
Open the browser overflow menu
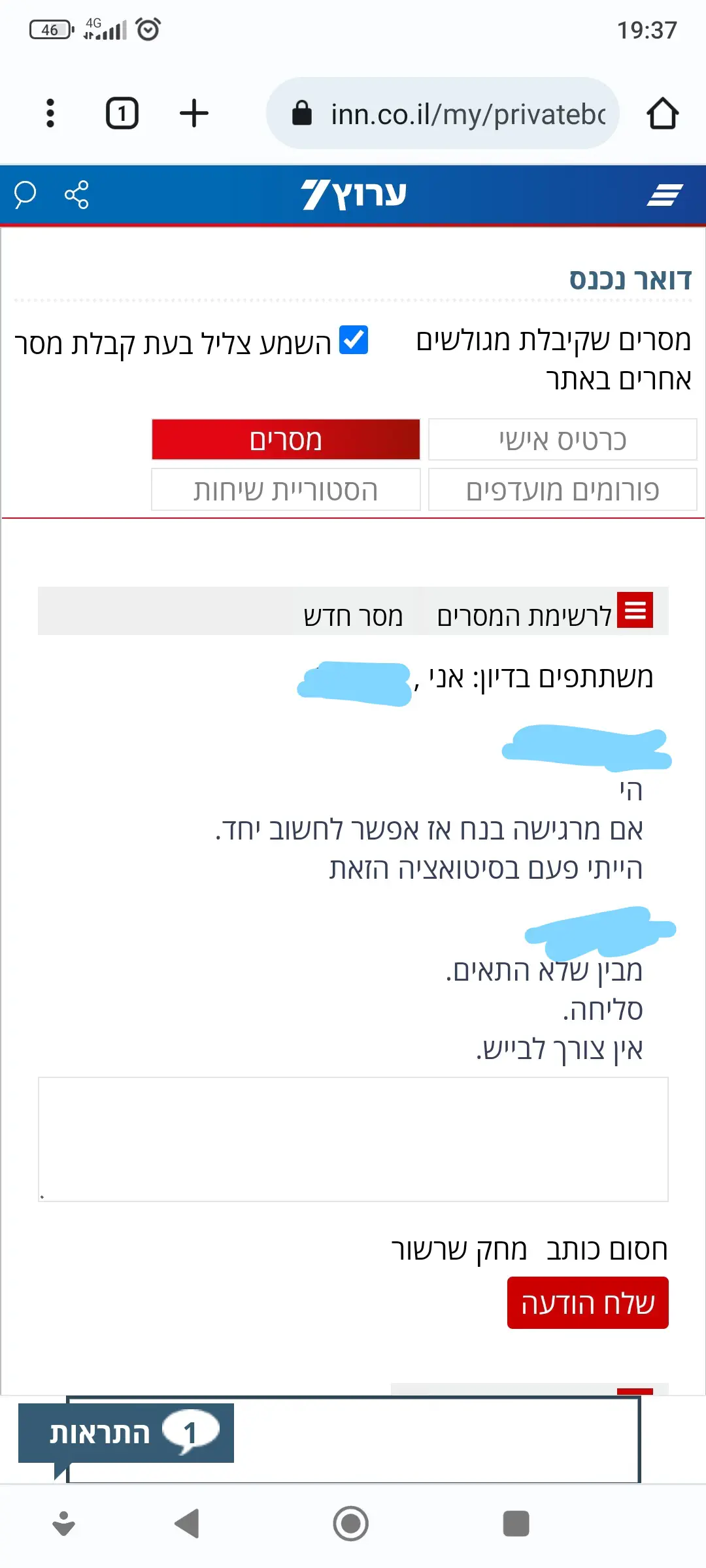pos(50,113)
